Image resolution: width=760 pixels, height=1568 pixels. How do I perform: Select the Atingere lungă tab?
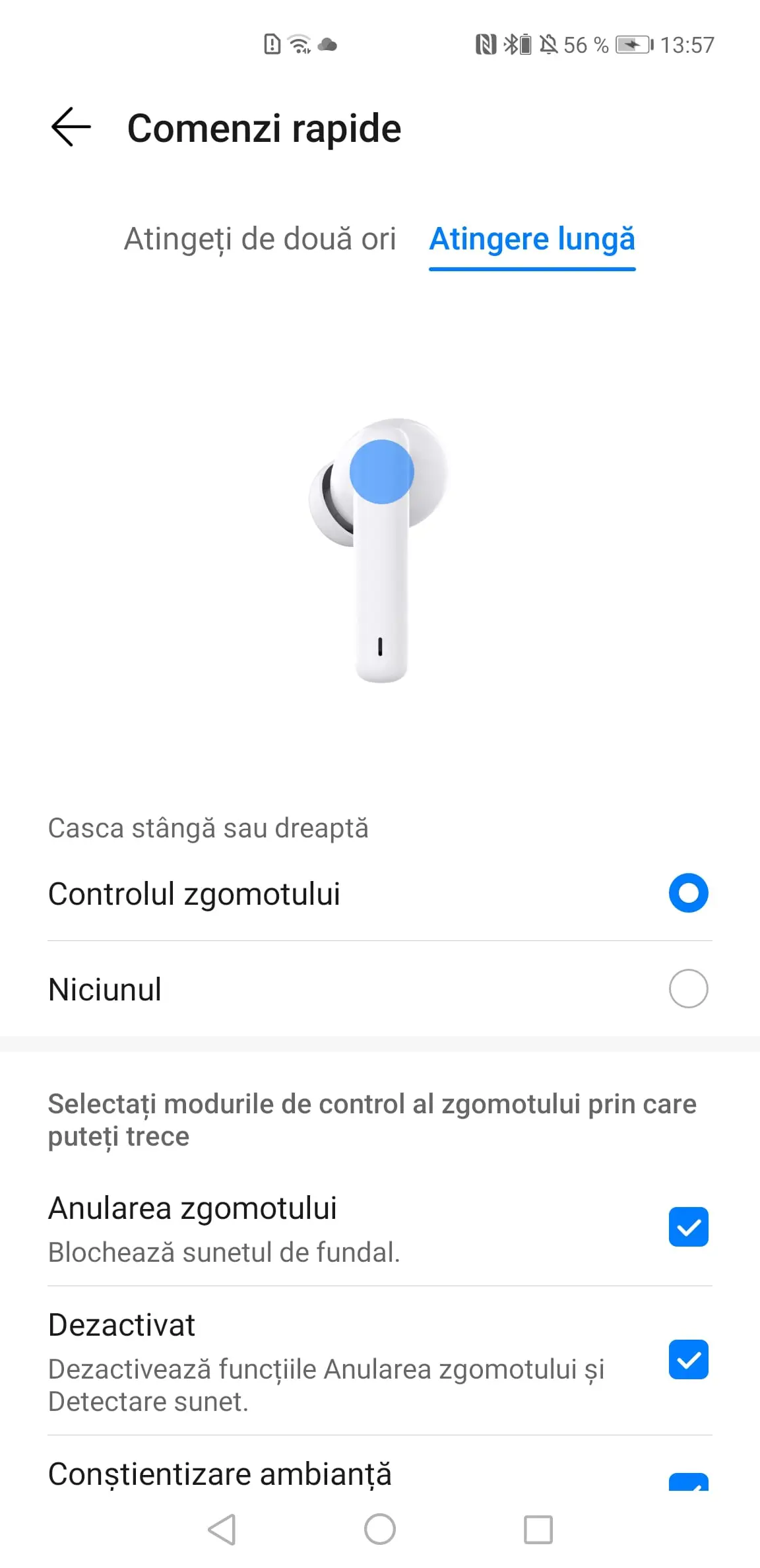pos(532,239)
